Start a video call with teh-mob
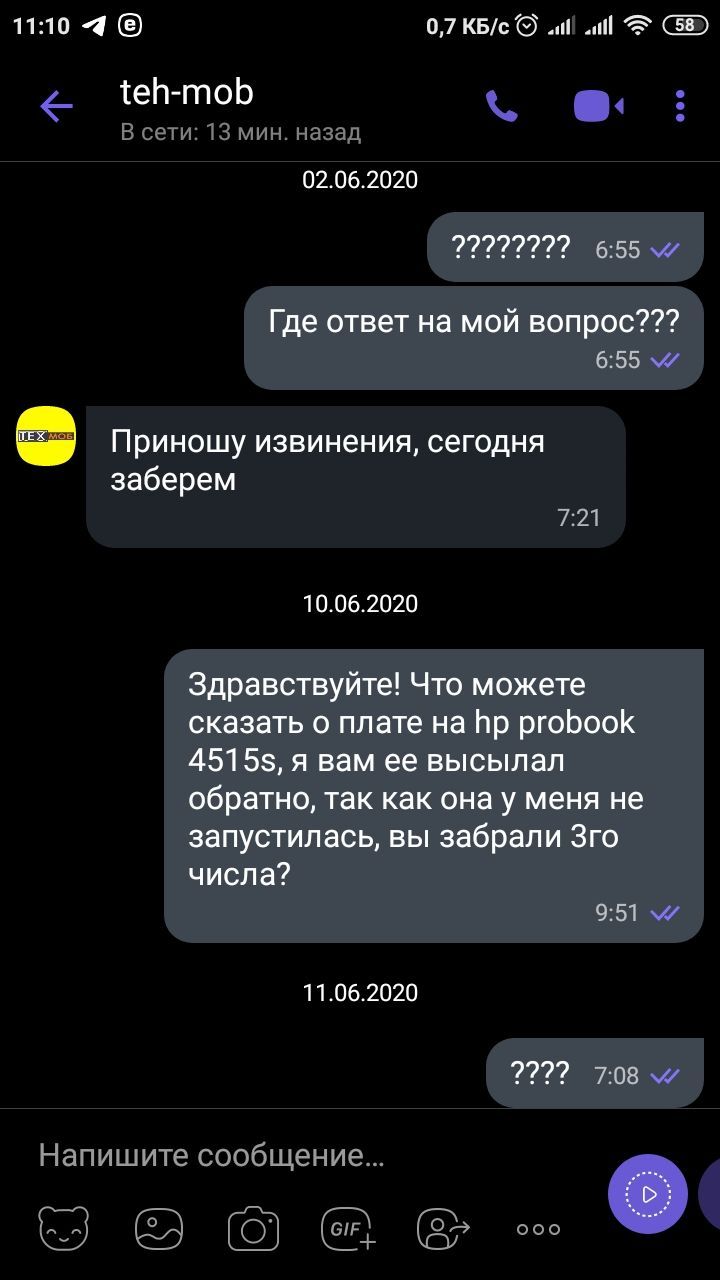 point(598,106)
